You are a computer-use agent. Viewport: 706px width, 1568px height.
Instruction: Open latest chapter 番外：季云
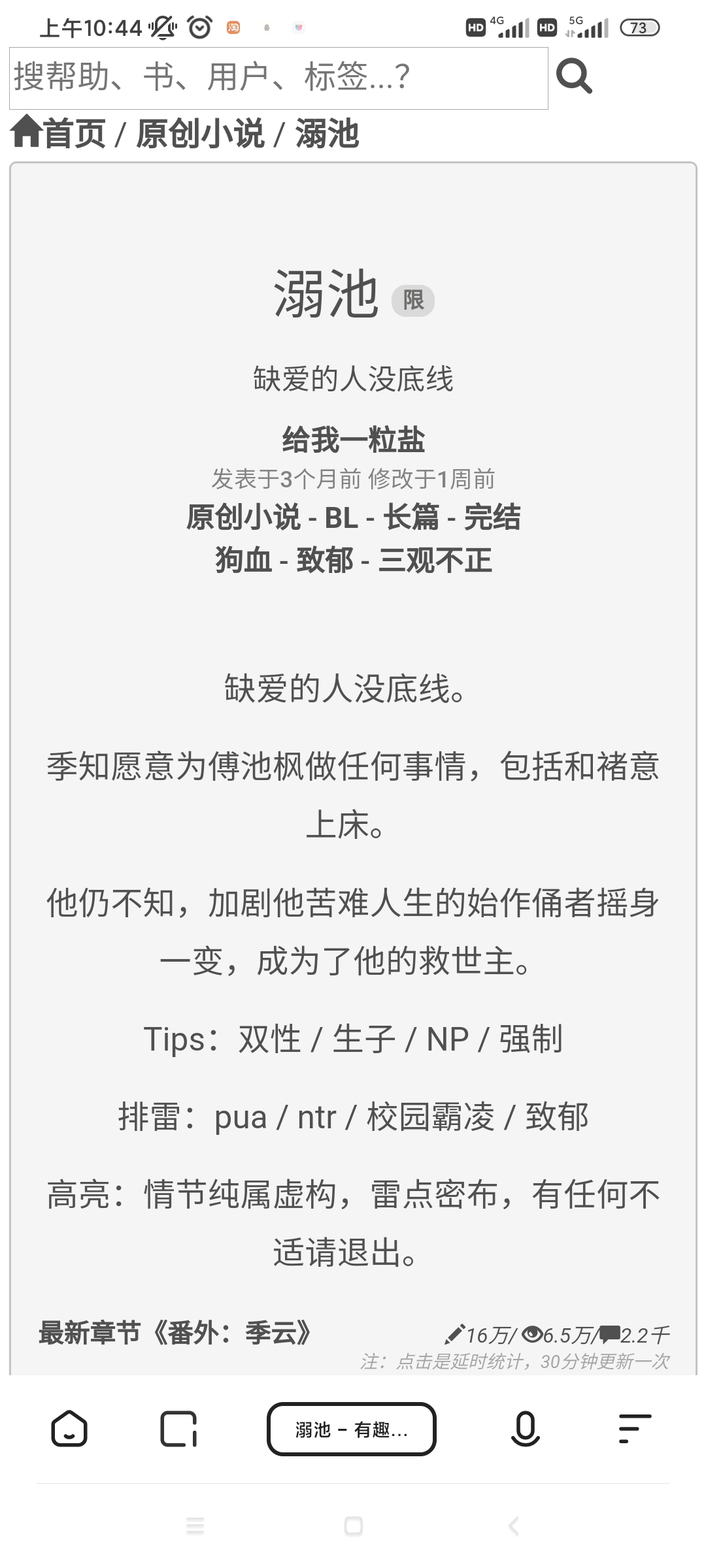pyautogui.click(x=176, y=1333)
